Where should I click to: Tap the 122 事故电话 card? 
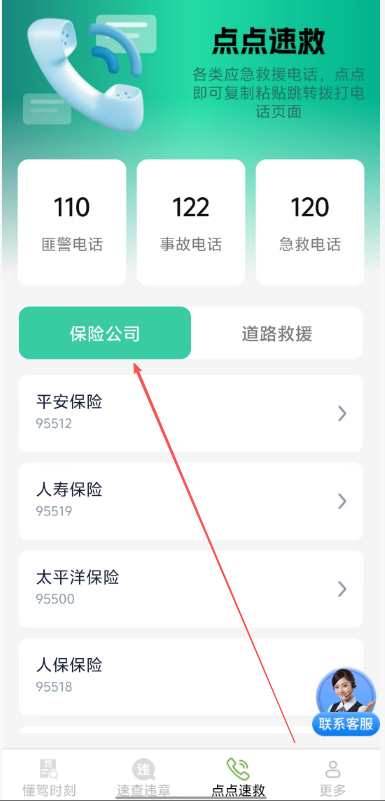coord(191,222)
